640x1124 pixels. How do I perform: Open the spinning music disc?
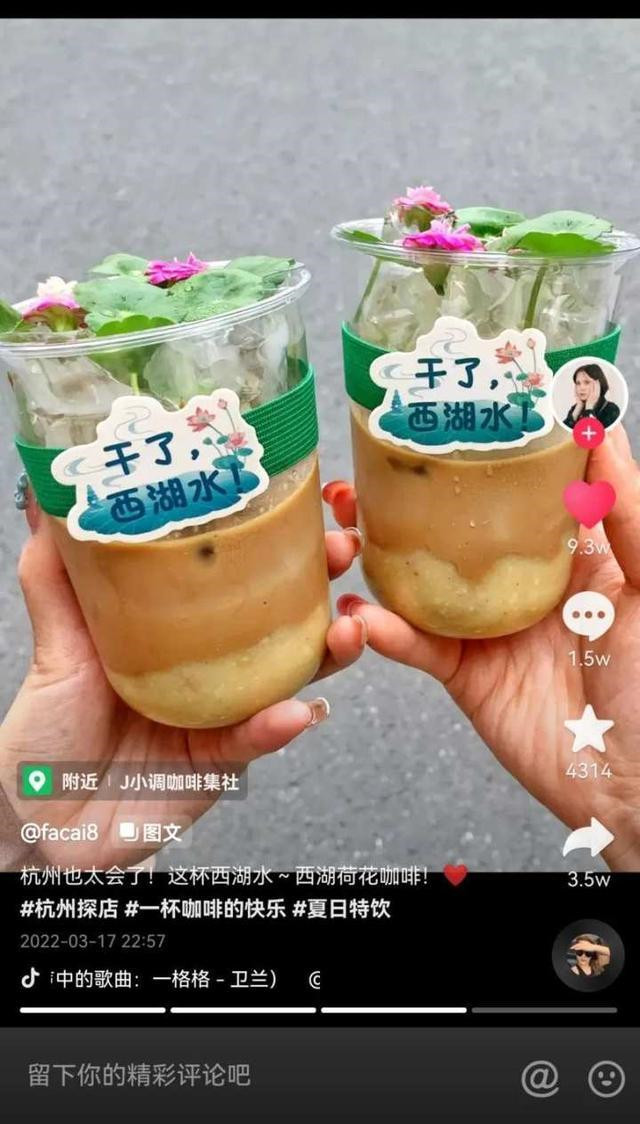tap(588, 955)
